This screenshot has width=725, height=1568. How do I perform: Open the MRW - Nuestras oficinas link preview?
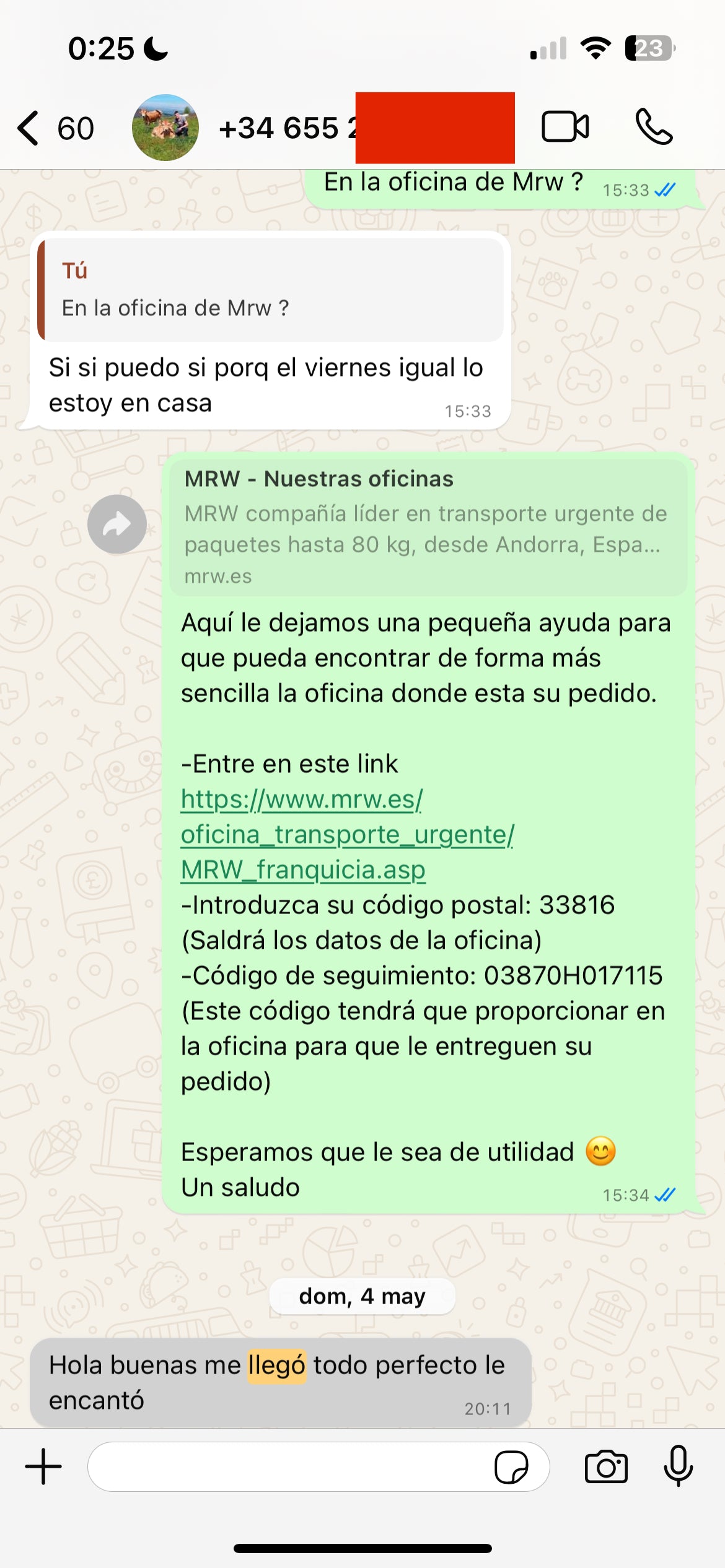click(428, 527)
